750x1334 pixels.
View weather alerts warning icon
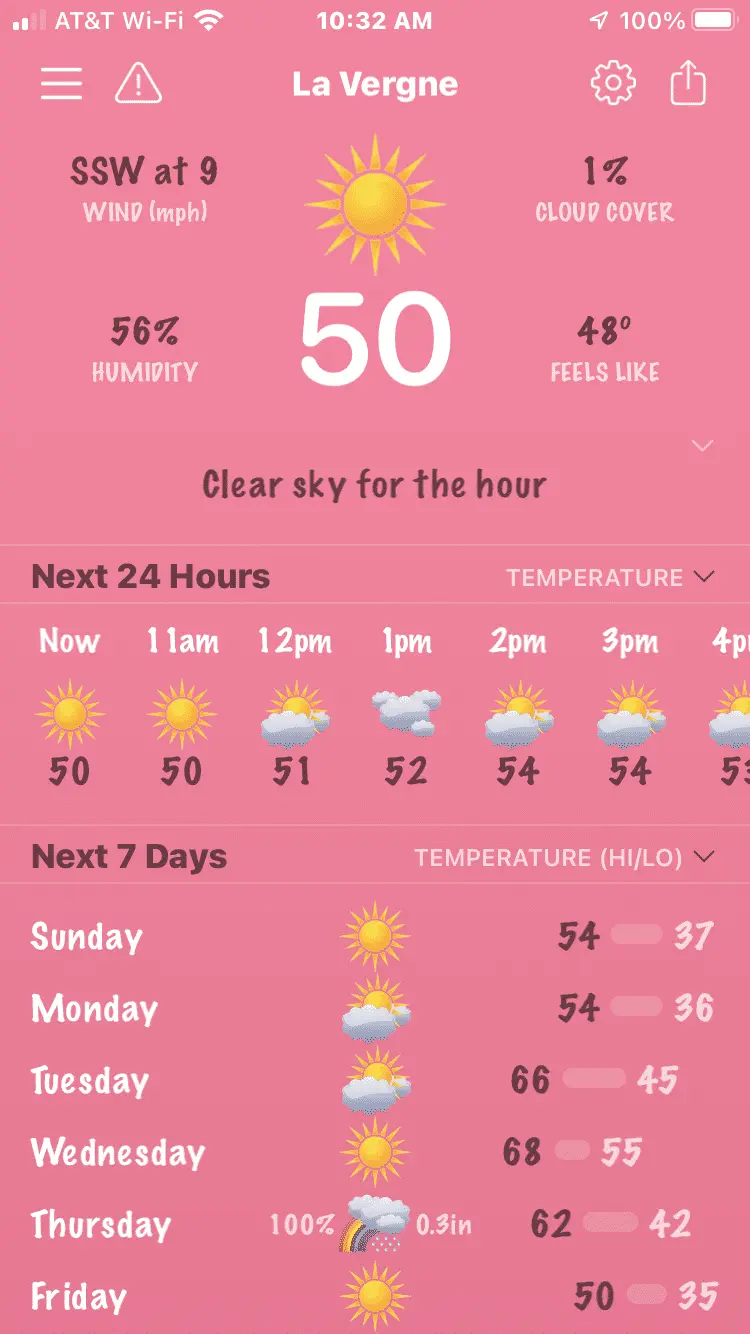[x=138, y=84]
